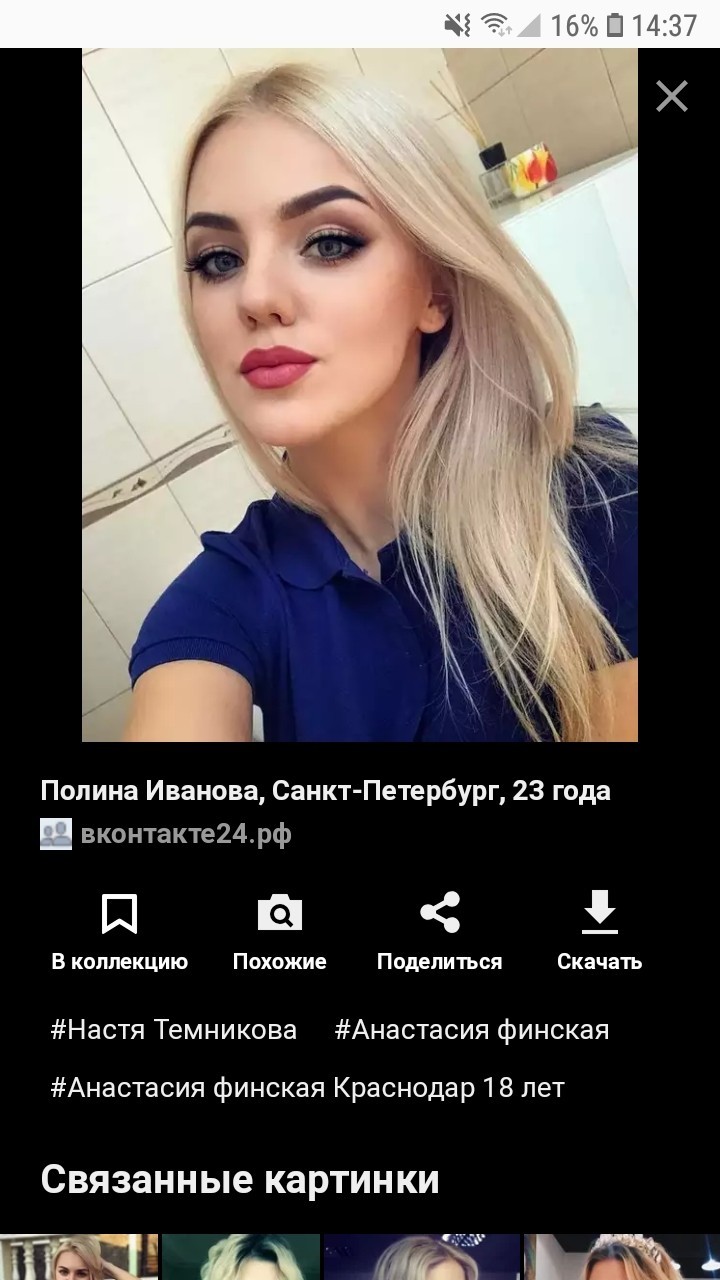Open tag #Анастасия финская Краснодар 18 лет
Image resolution: width=720 pixels, height=1280 pixels.
click(x=307, y=1087)
